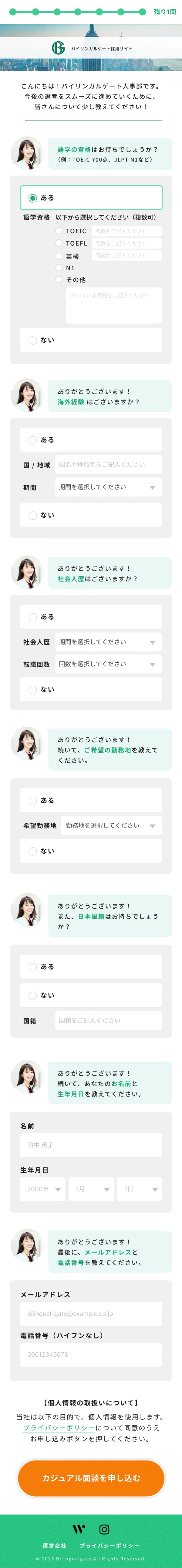Open the 転職回数 dropdown

point(108,664)
